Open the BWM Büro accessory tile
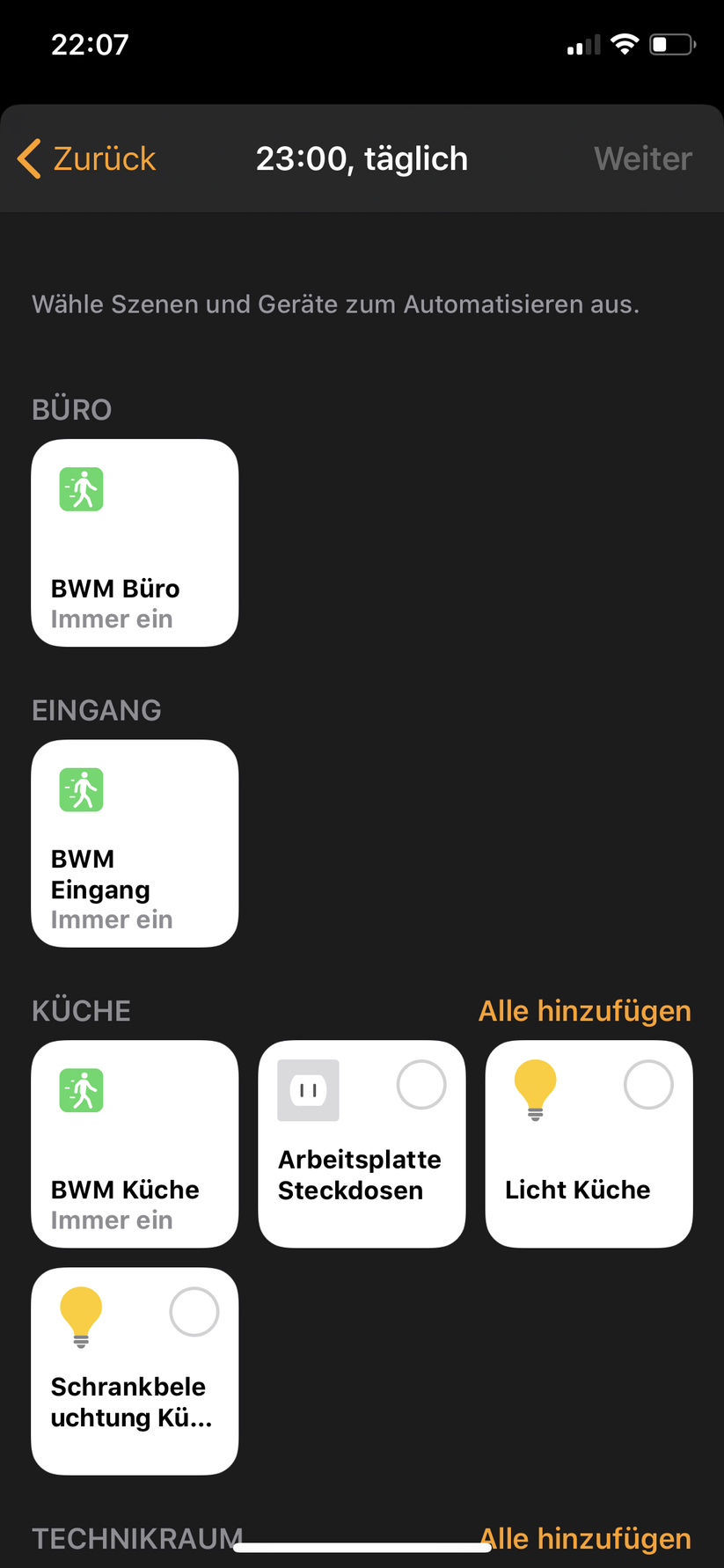The height and width of the screenshot is (1568, 724). pyautogui.click(x=134, y=543)
